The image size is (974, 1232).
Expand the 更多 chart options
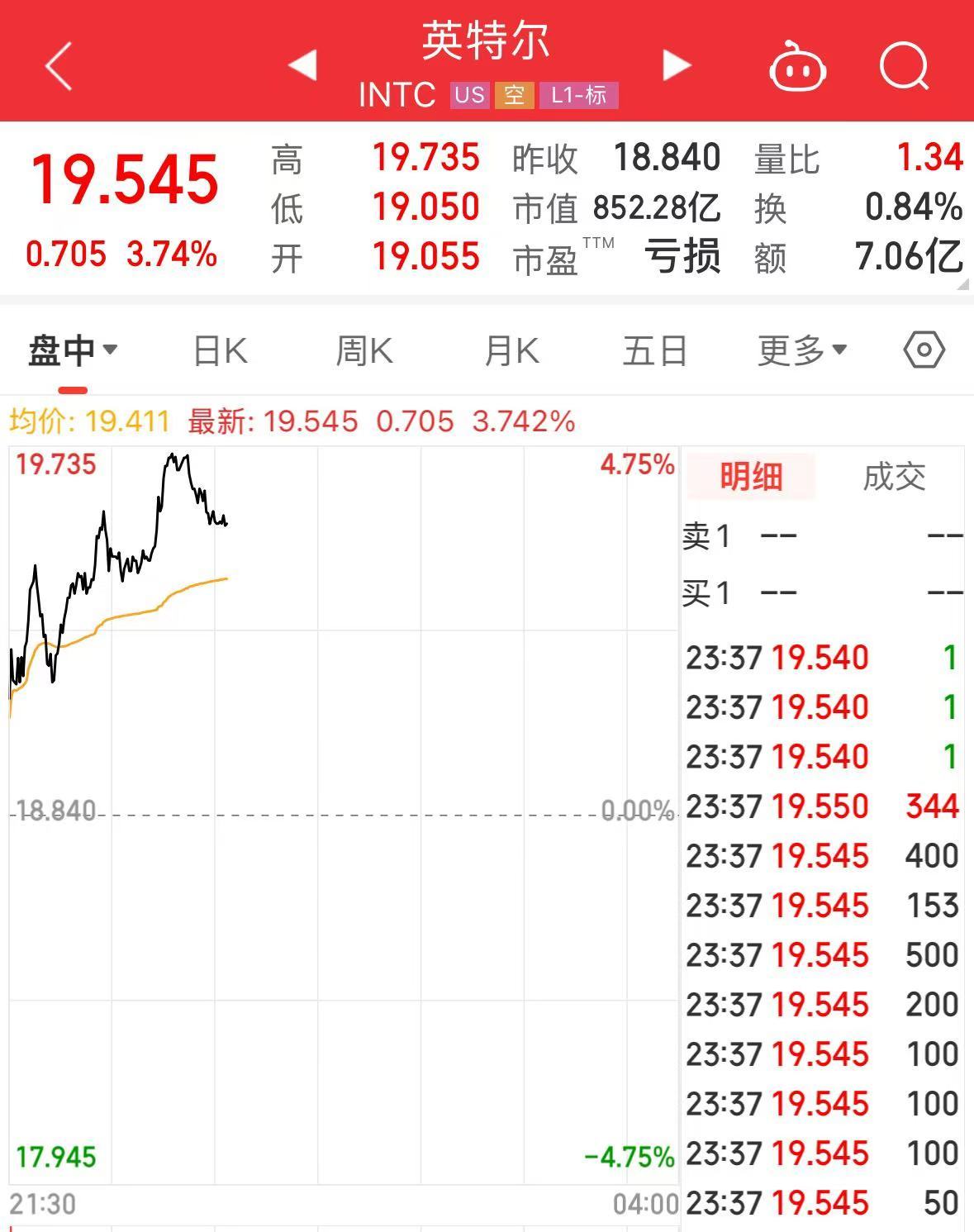802,351
